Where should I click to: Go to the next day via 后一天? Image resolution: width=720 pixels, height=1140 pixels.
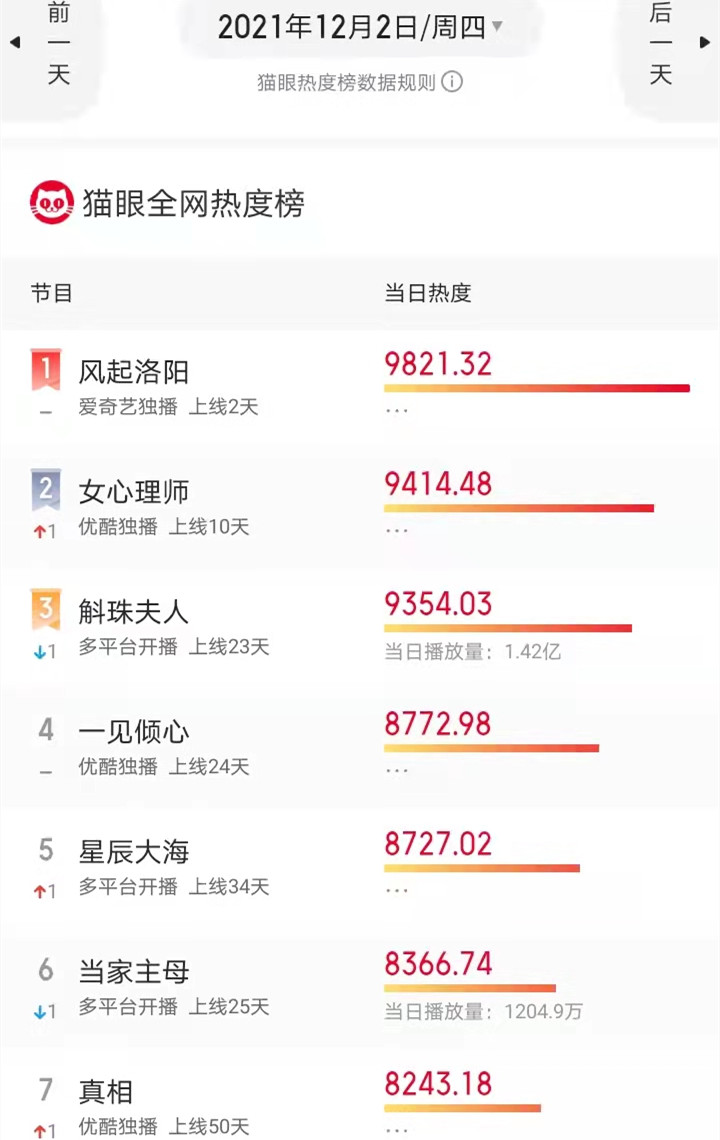(x=660, y=42)
